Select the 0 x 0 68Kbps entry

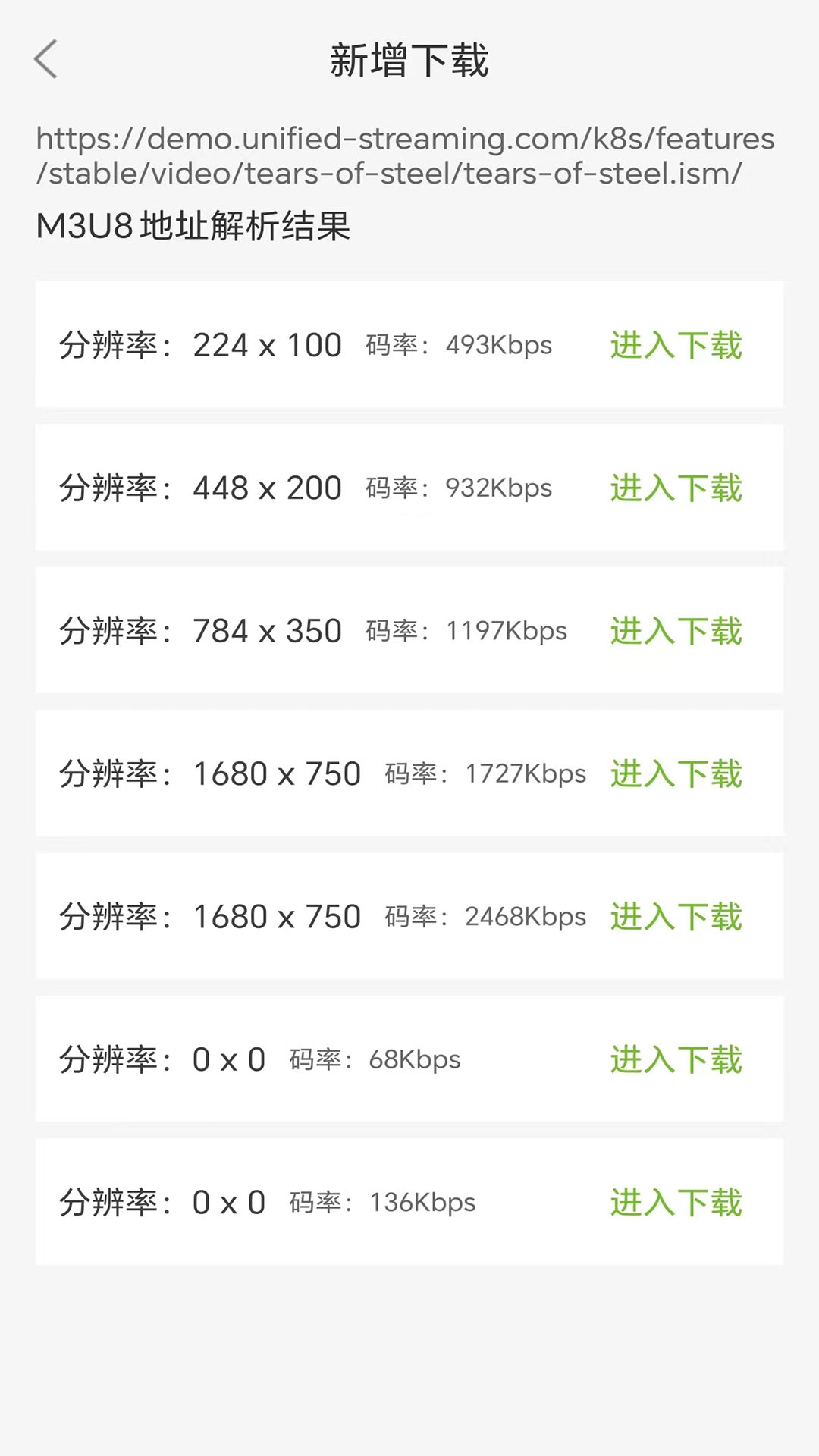click(x=303, y=1059)
